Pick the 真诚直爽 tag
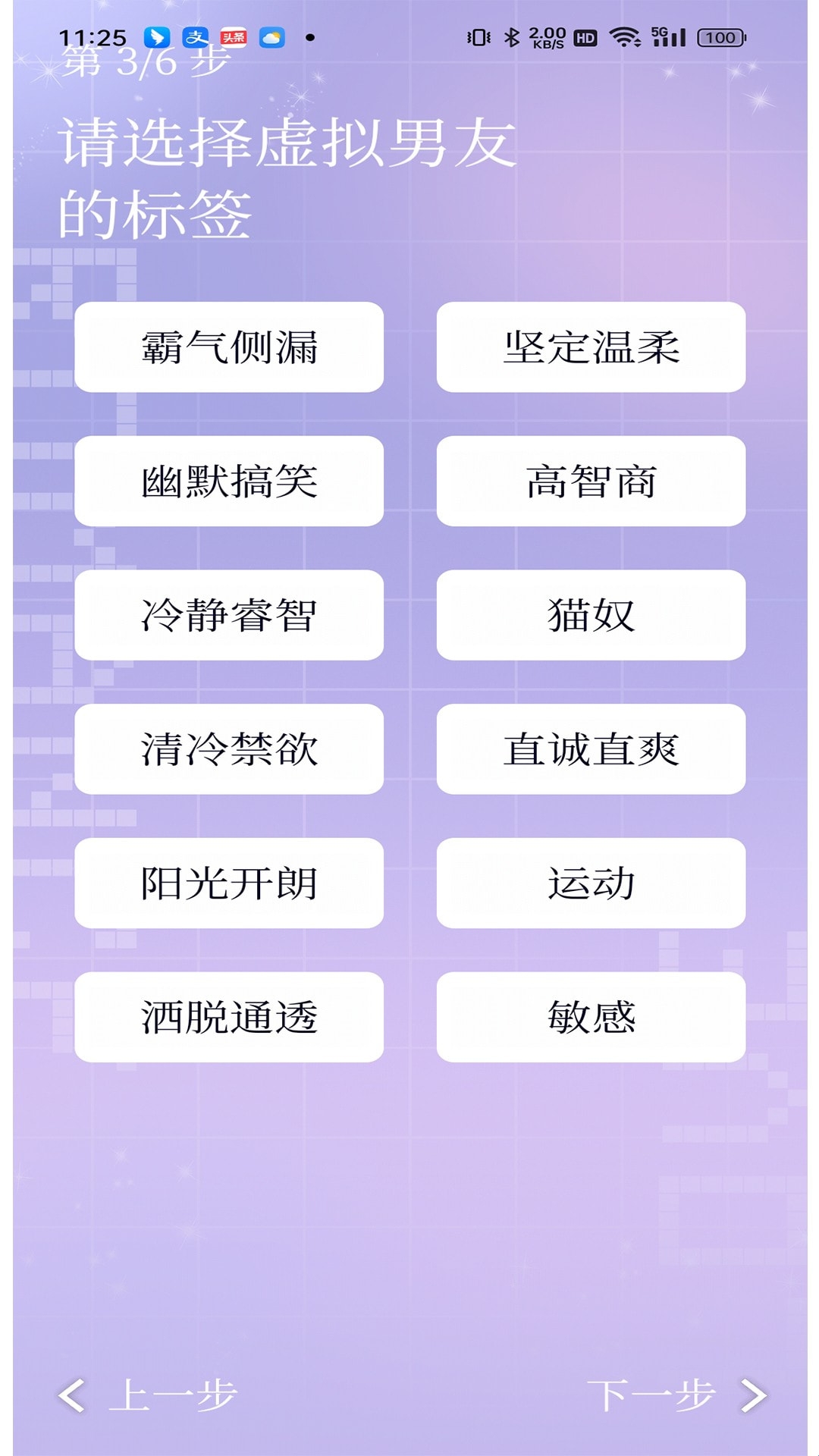The image size is (819, 1456). click(591, 749)
